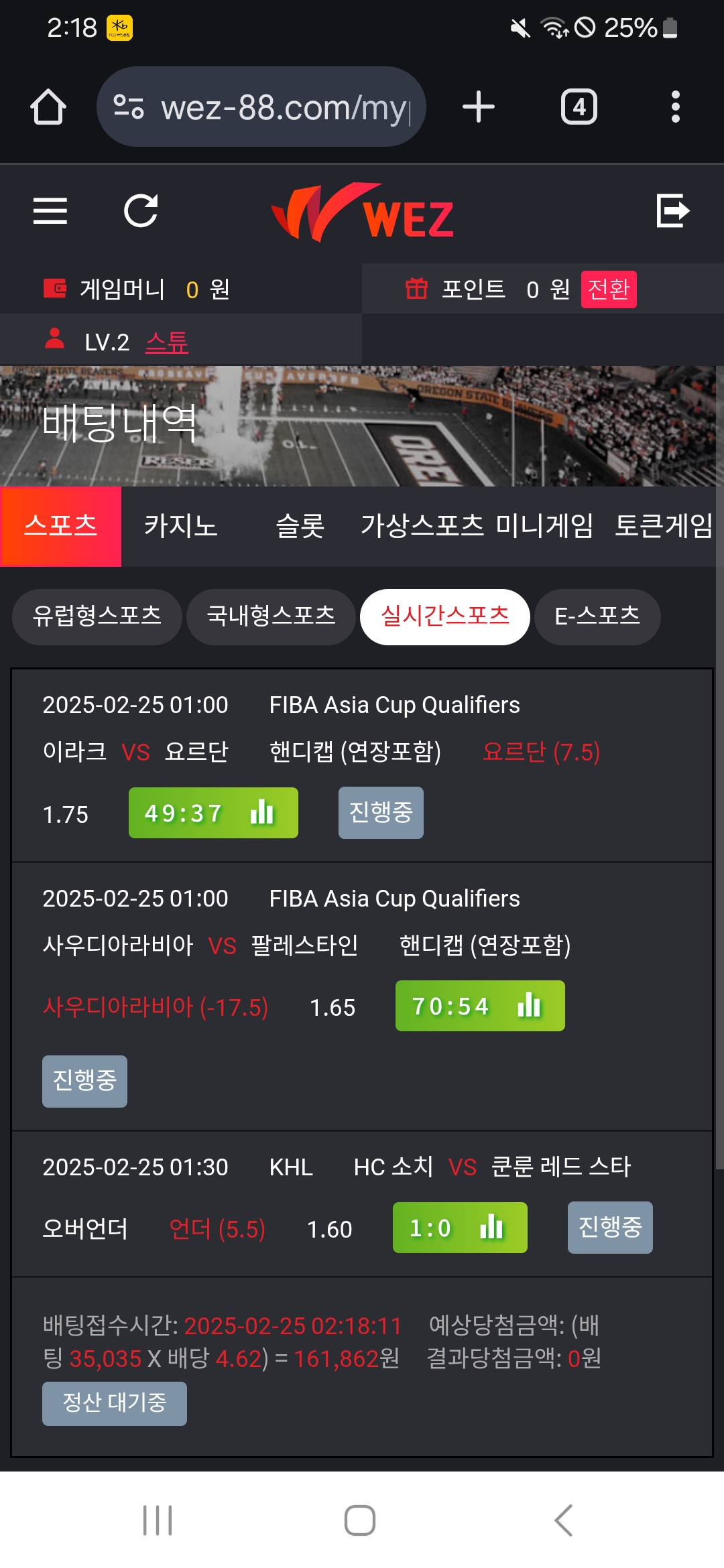Image resolution: width=724 pixels, height=1568 pixels.
Task: Show the open browser tabs switcher
Action: tap(579, 107)
